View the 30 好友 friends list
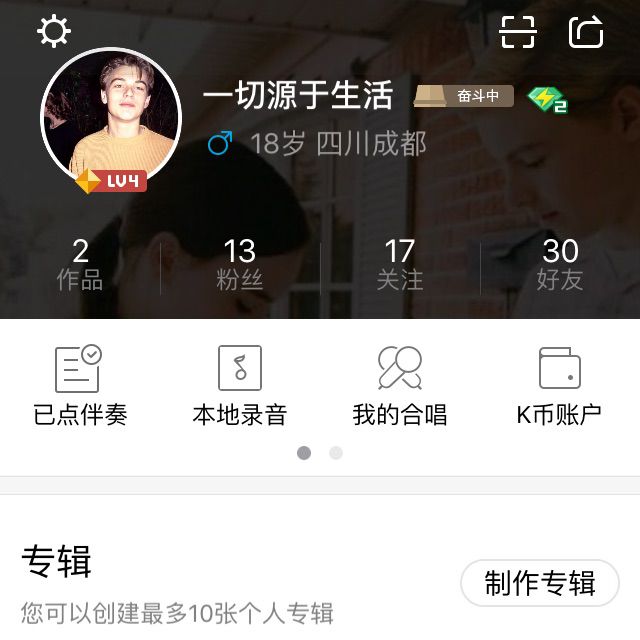Viewport: 640px width, 640px height. tap(560, 264)
